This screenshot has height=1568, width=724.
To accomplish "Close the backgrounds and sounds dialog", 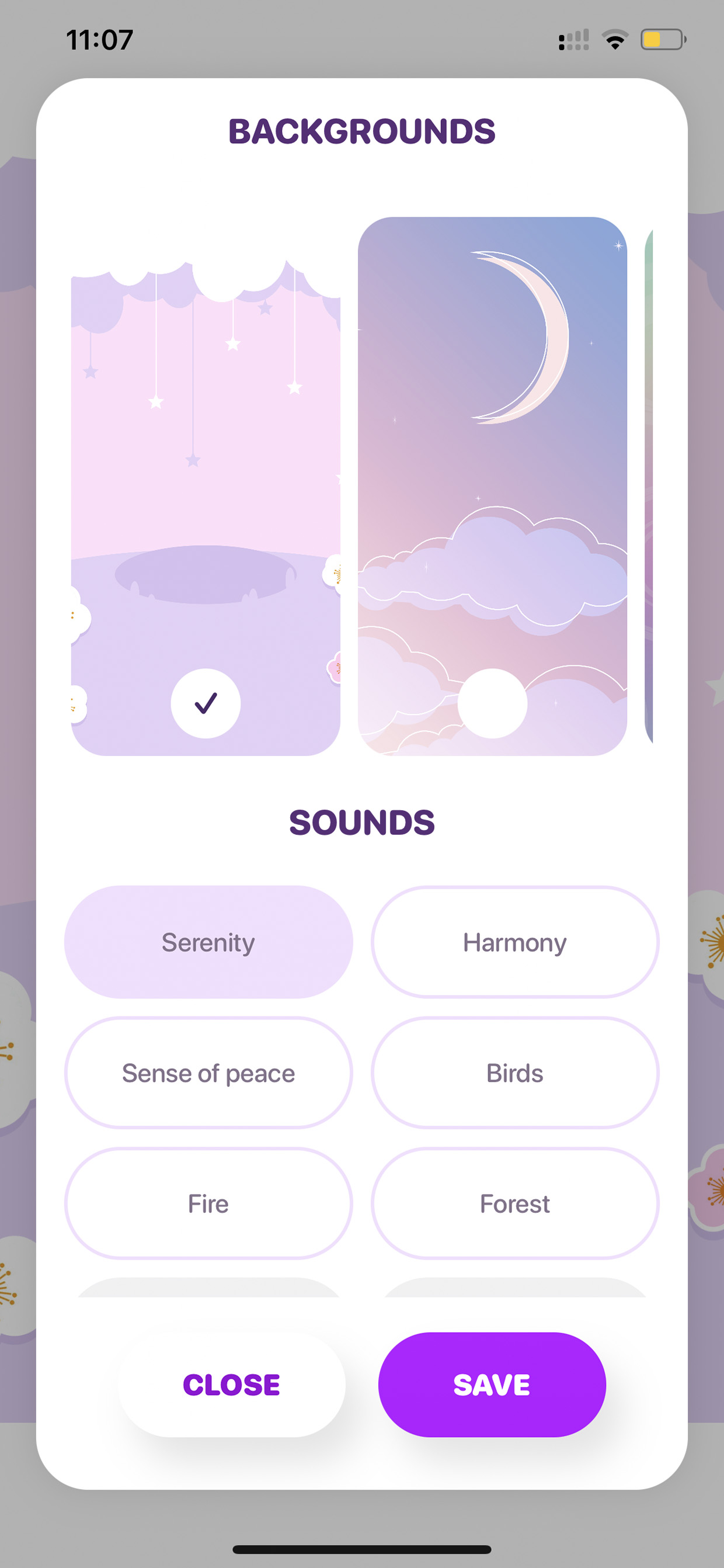I will pos(232,1385).
